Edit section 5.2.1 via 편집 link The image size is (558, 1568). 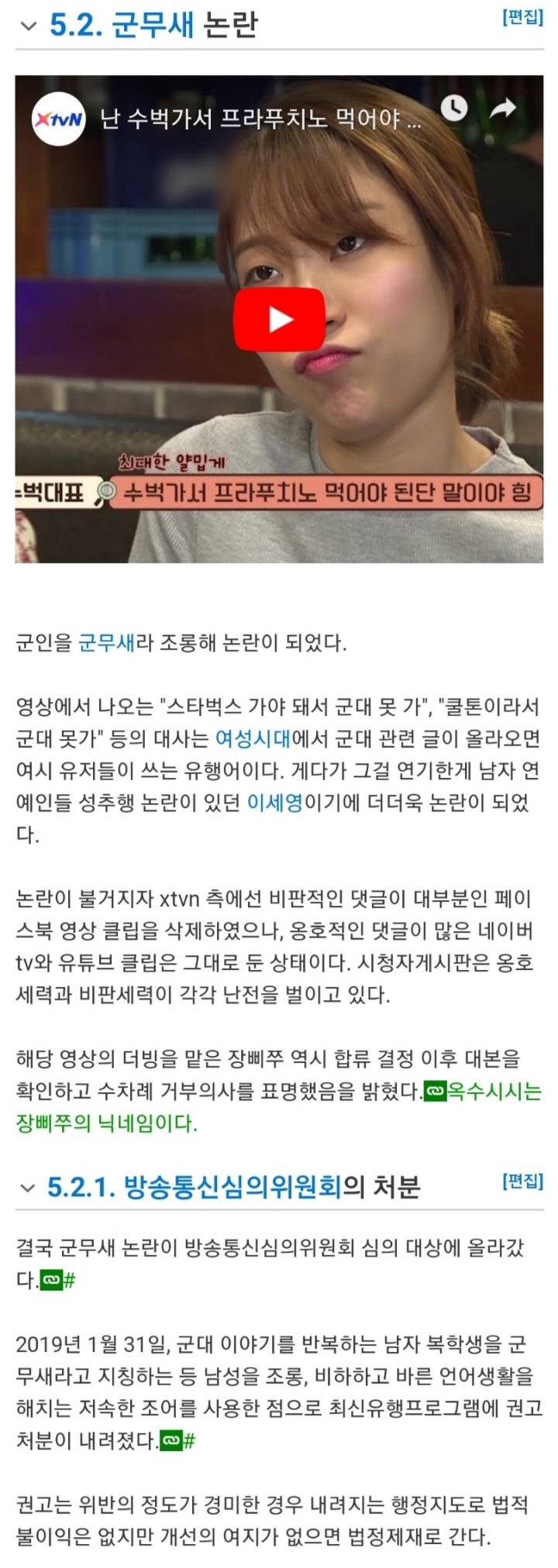click(x=522, y=1181)
